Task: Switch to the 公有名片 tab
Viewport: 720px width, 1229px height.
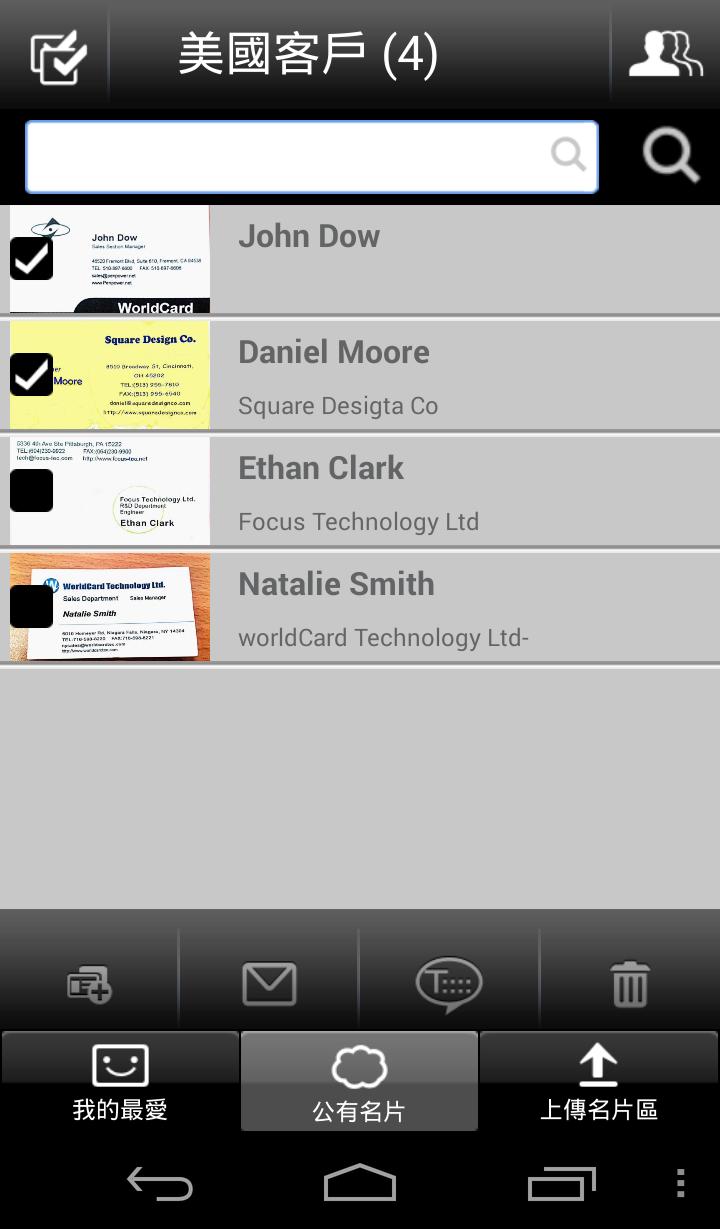Action: pyautogui.click(x=359, y=1082)
